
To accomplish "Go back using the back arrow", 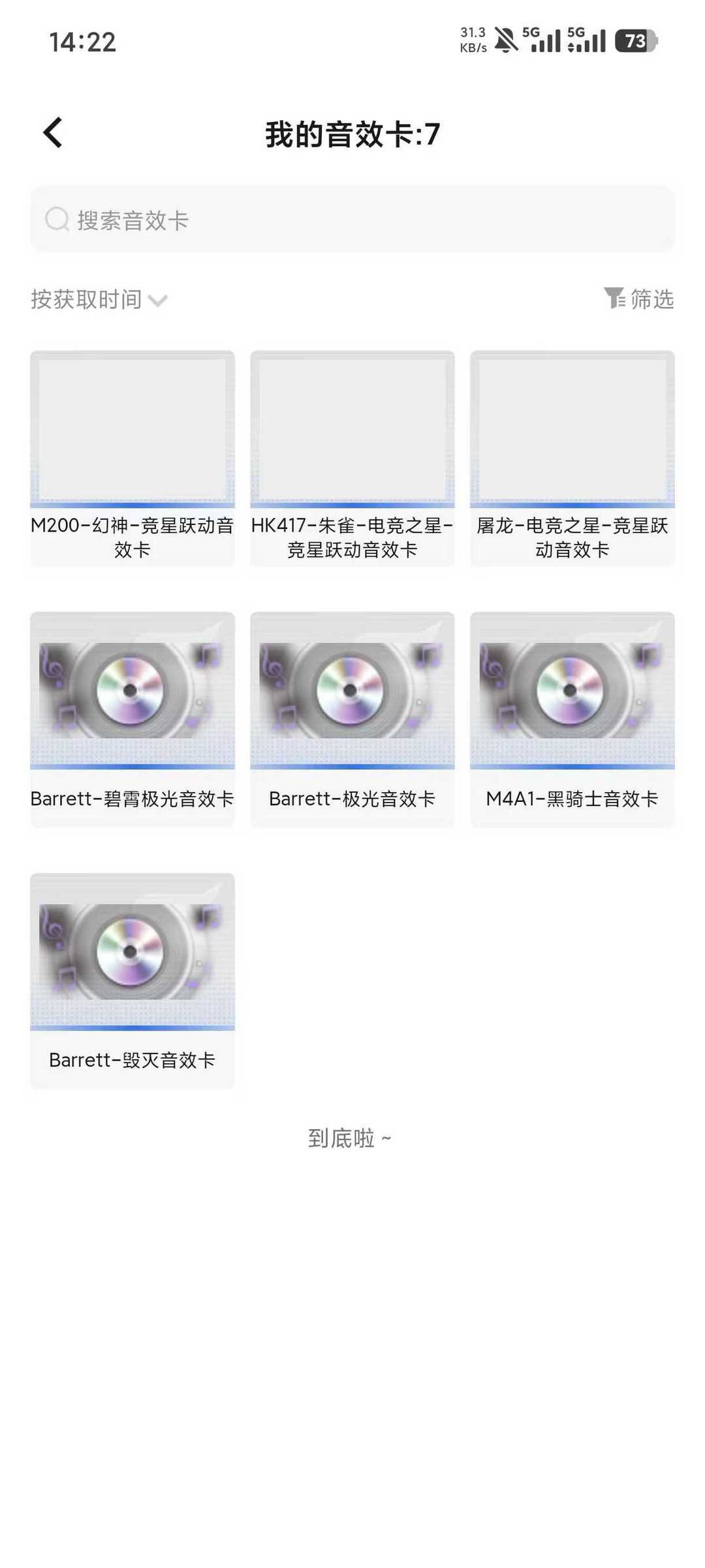I will coord(54,133).
